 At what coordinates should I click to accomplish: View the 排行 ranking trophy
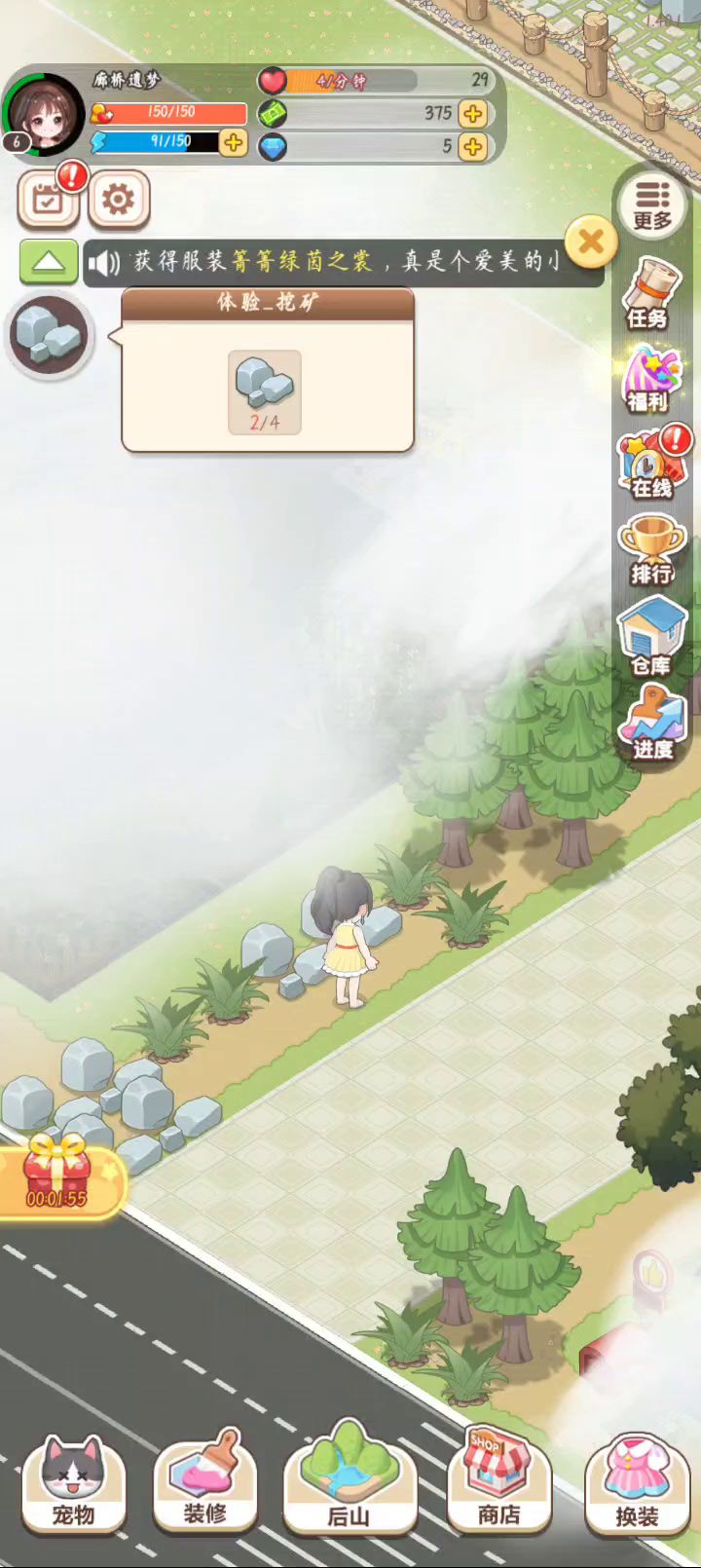point(651,550)
